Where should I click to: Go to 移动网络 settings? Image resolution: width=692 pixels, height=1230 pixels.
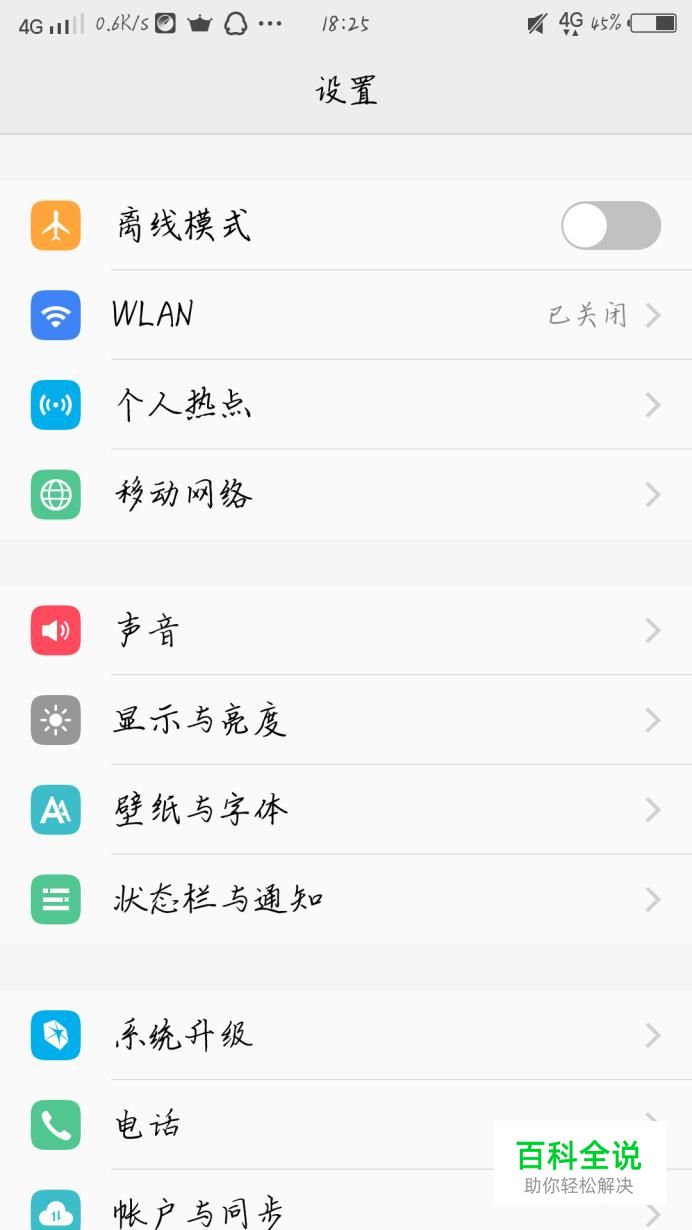(x=346, y=495)
